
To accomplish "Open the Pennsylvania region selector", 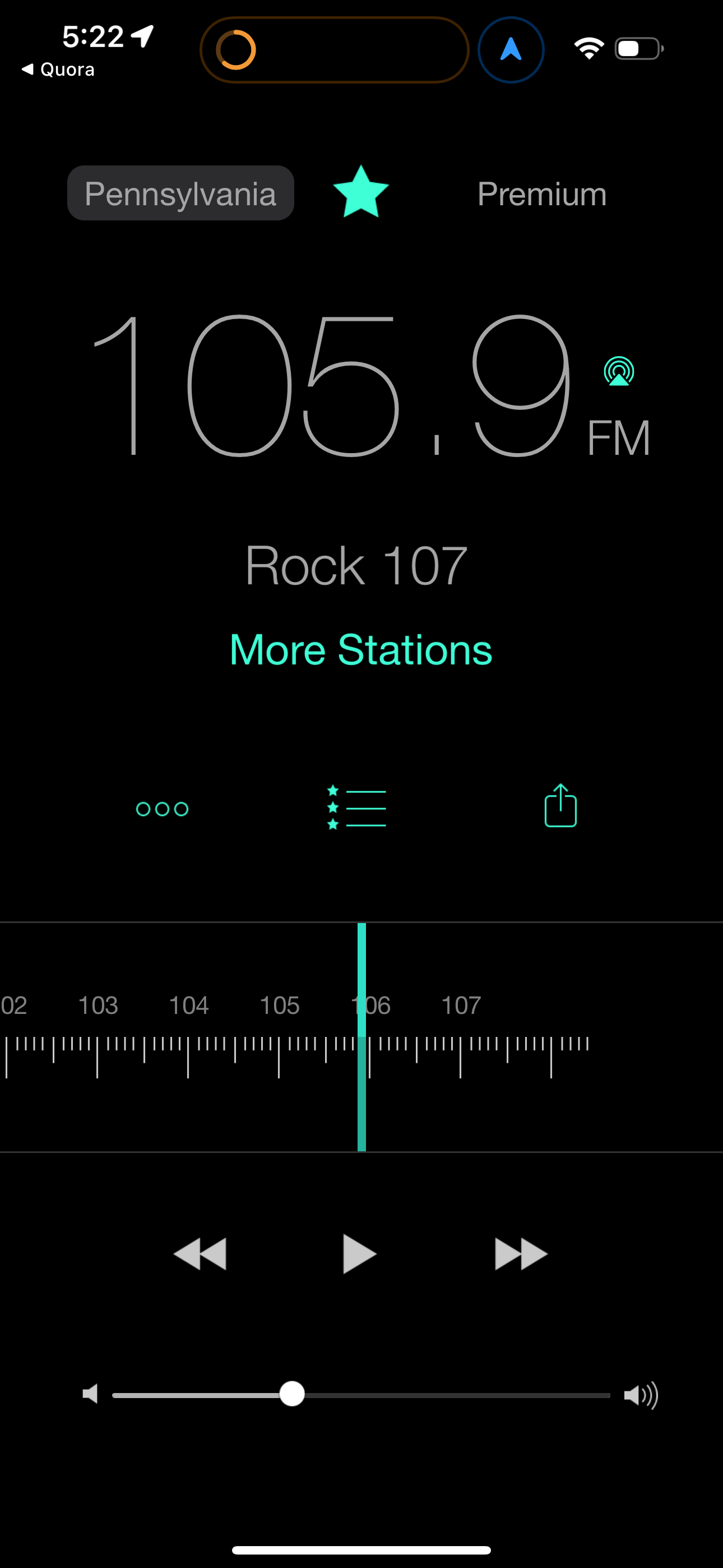I will [180, 193].
